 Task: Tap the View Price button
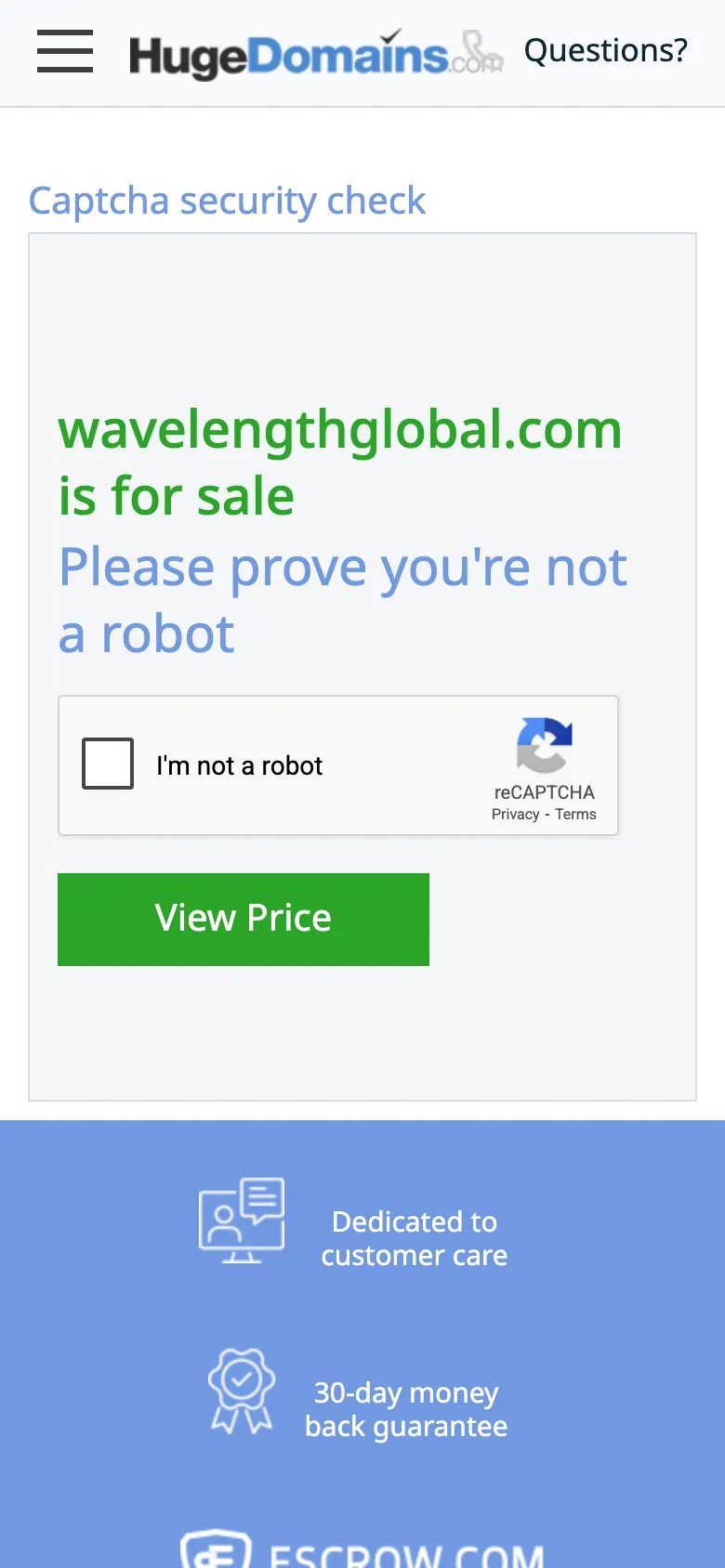point(244,919)
